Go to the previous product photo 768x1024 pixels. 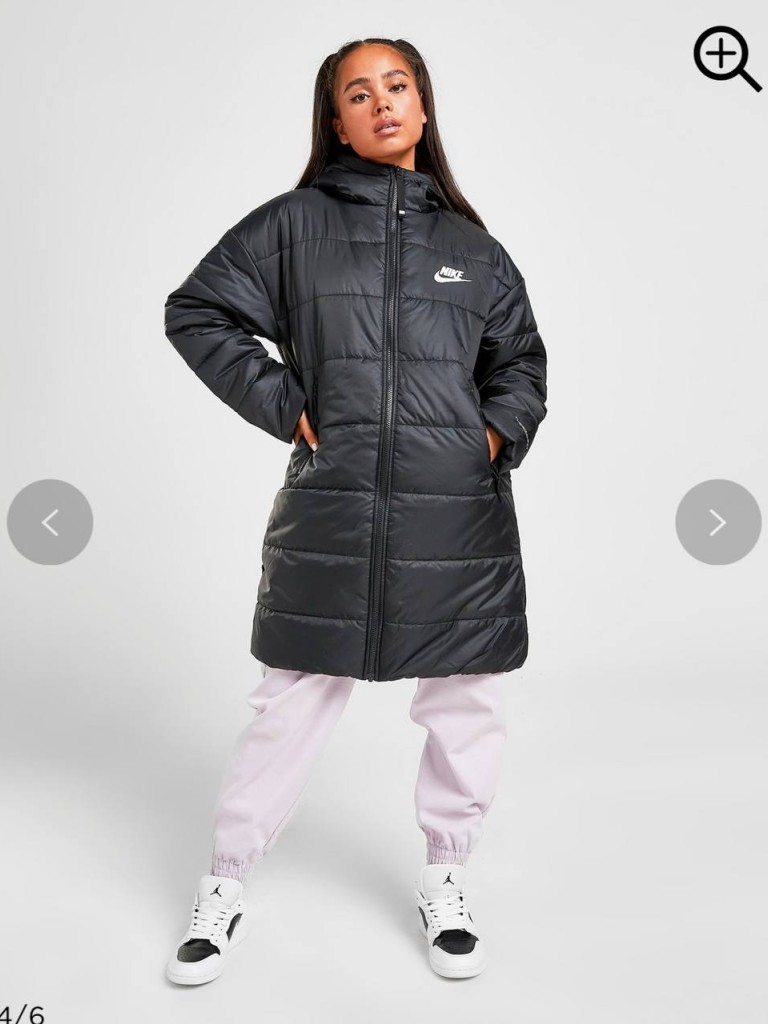click(x=50, y=522)
